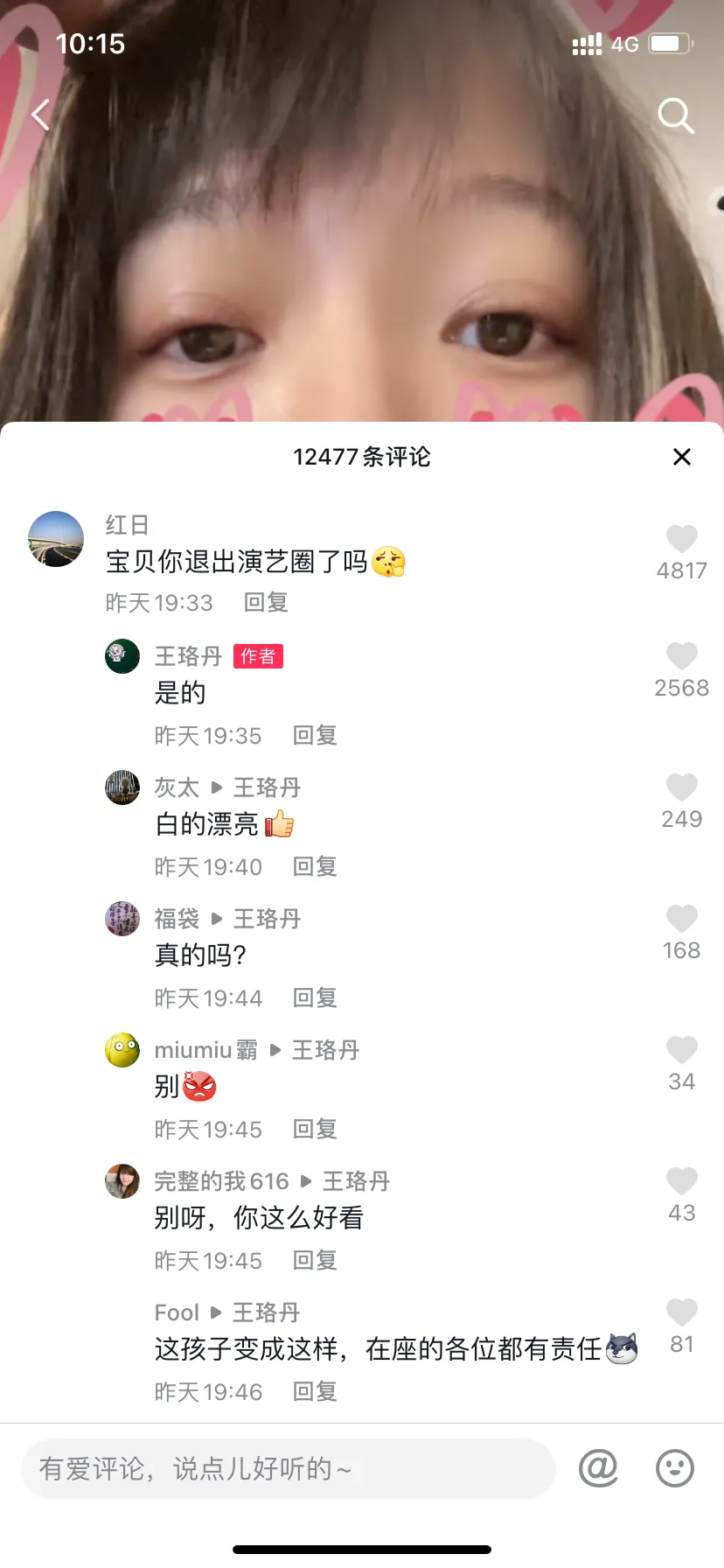Like 完整的我616's comment
Screen dimensions: 724x1568
coord(682,1181)
